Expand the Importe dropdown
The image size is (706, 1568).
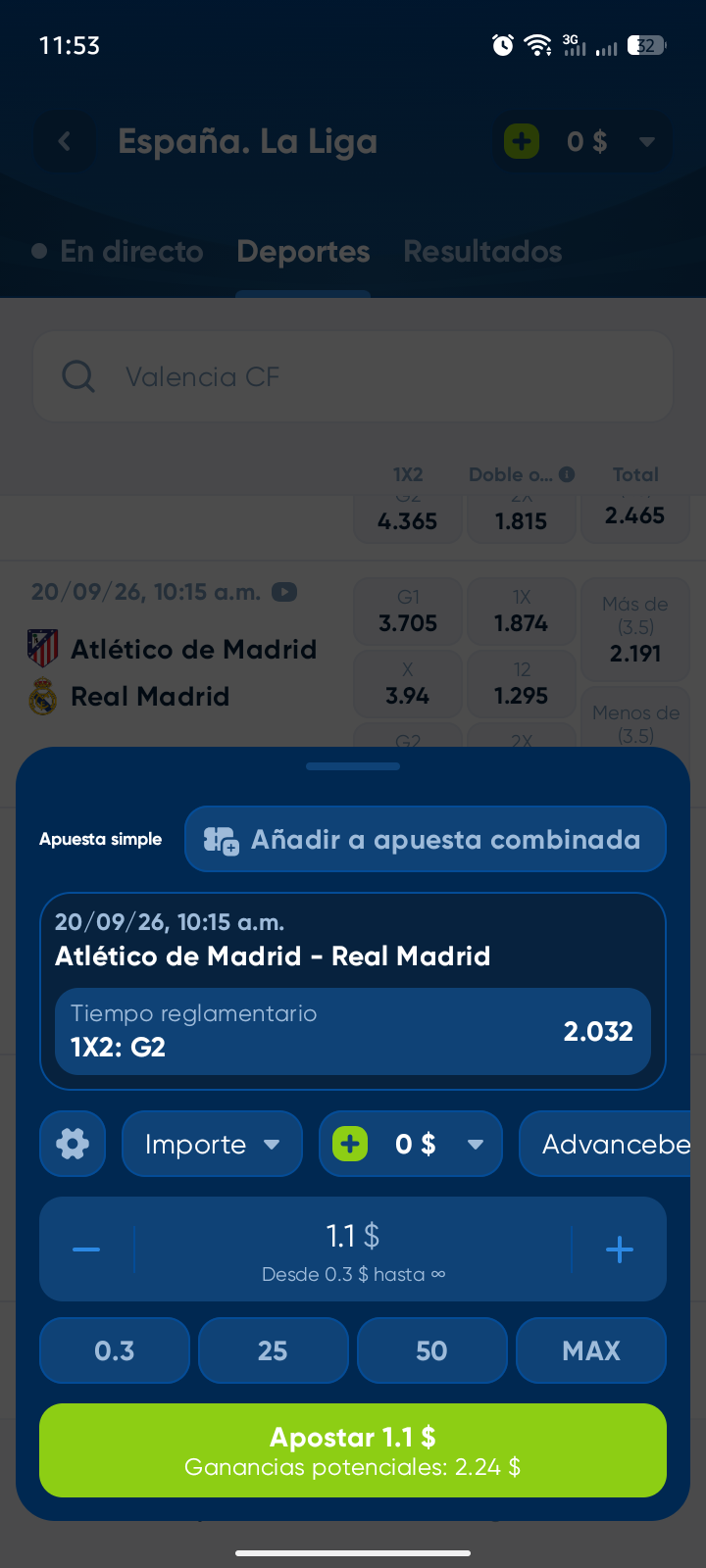(x=212, y=1144)
